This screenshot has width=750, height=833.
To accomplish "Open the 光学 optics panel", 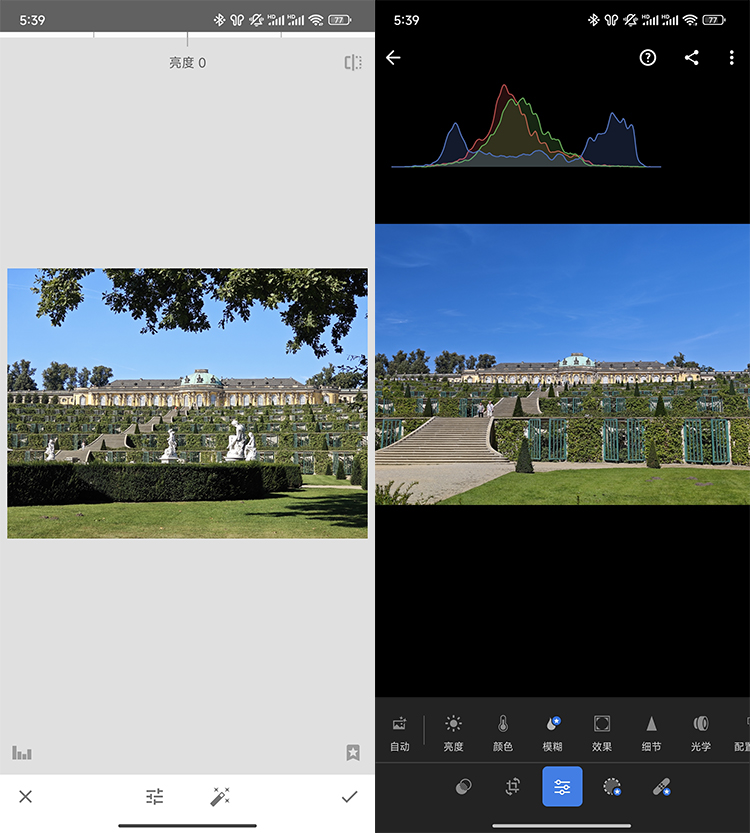I will pyautogui.click(x=701, y=732).
